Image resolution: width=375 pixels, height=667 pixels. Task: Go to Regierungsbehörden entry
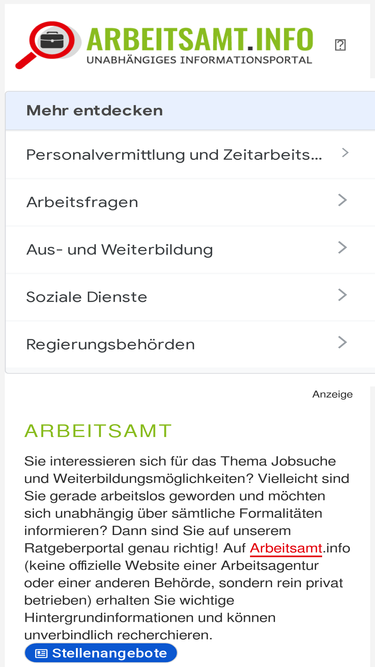tap(188, 344)
